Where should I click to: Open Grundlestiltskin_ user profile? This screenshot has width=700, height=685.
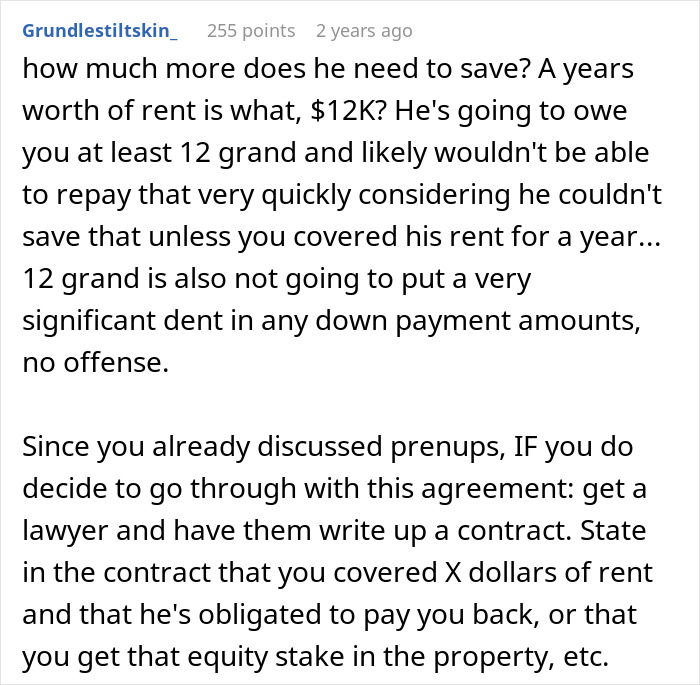click(x=100, y=31)
